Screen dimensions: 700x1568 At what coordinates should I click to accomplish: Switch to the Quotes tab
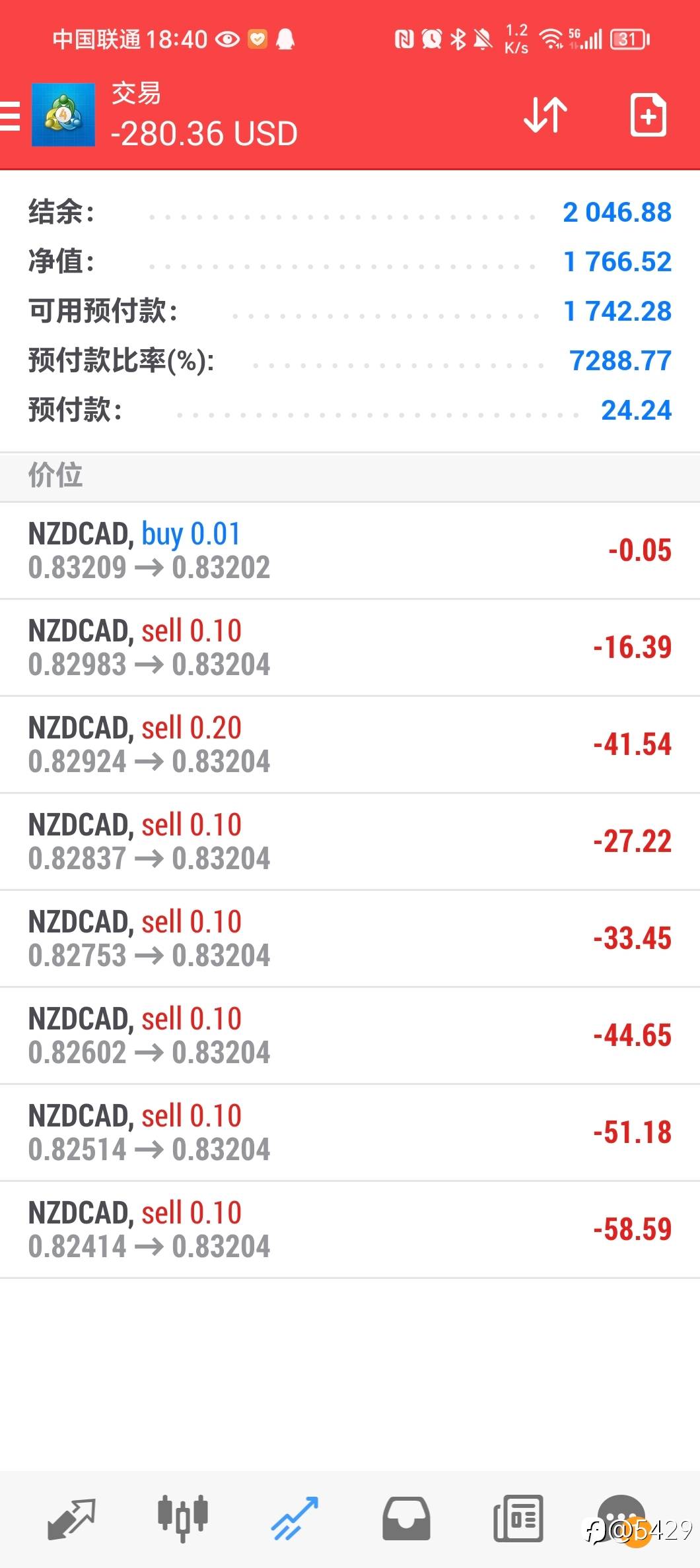(71, 1519)
